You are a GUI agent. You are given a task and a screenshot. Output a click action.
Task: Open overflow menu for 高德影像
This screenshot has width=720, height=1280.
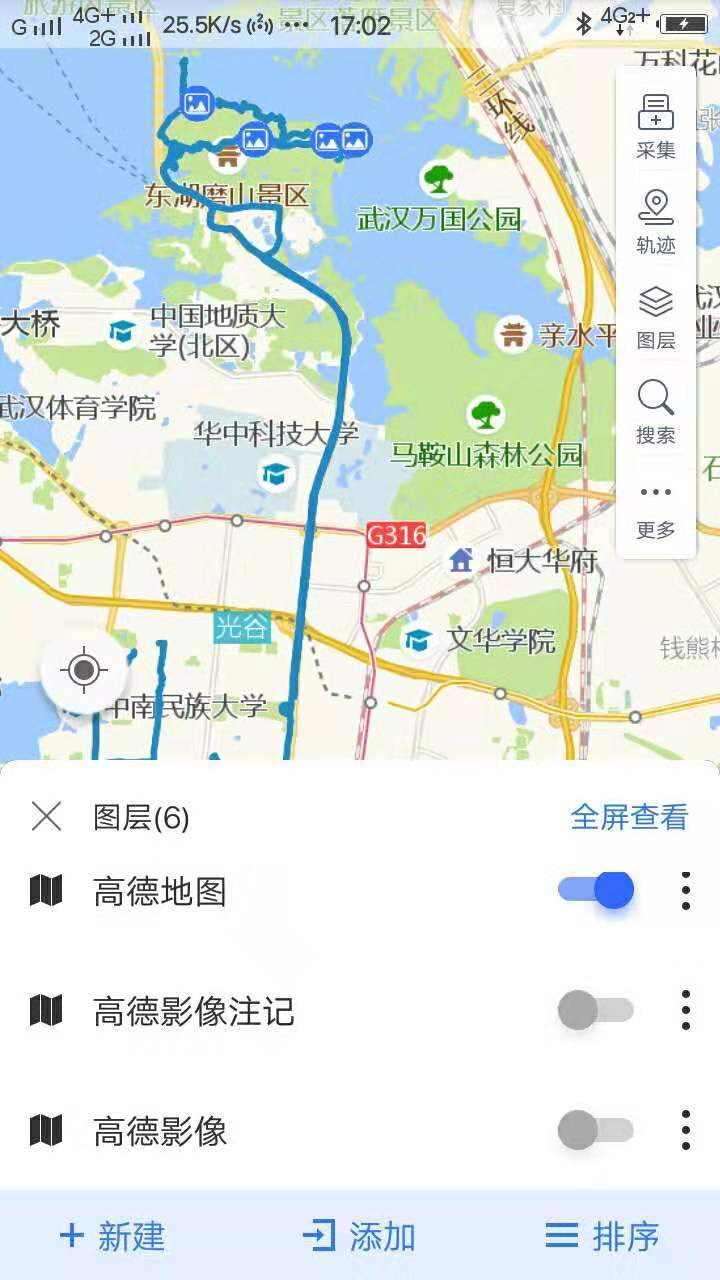coord(686,1131)
